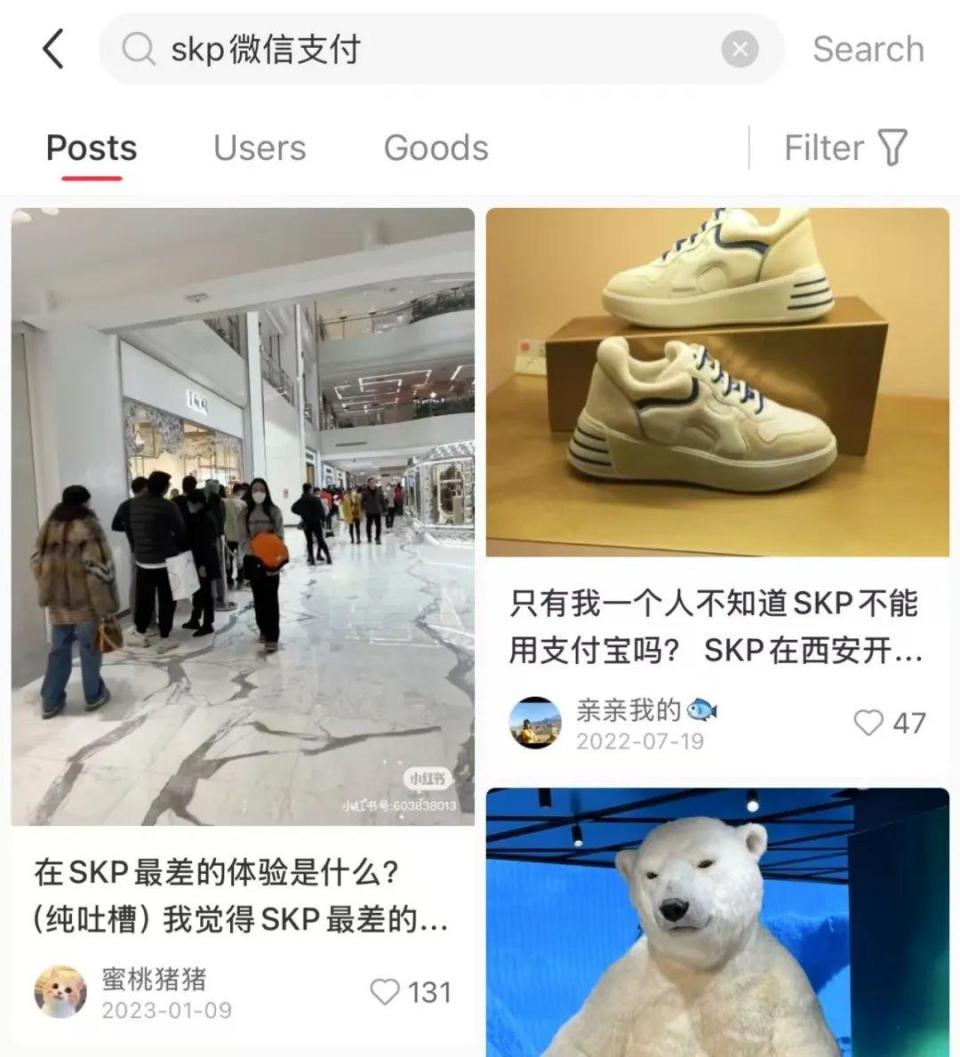Image resolution: width=960 pixels, height=1057 pixels.
Task: Switch to the Goods tab
Action: pos(436,148)
